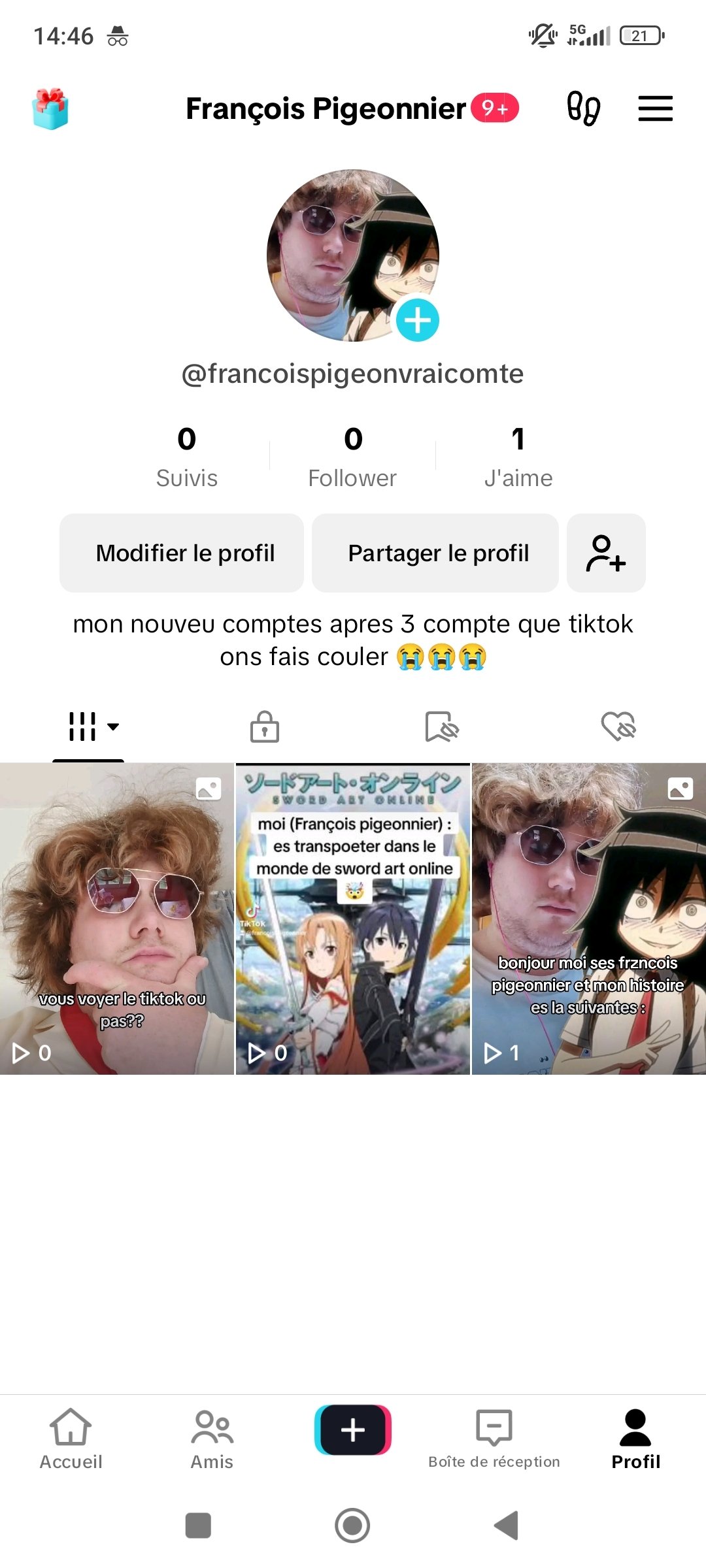Image resolution: width=706 pixels, height=1568 pixels.
Task: Add a new profile photo via plus badge
Action: (417, 320)
